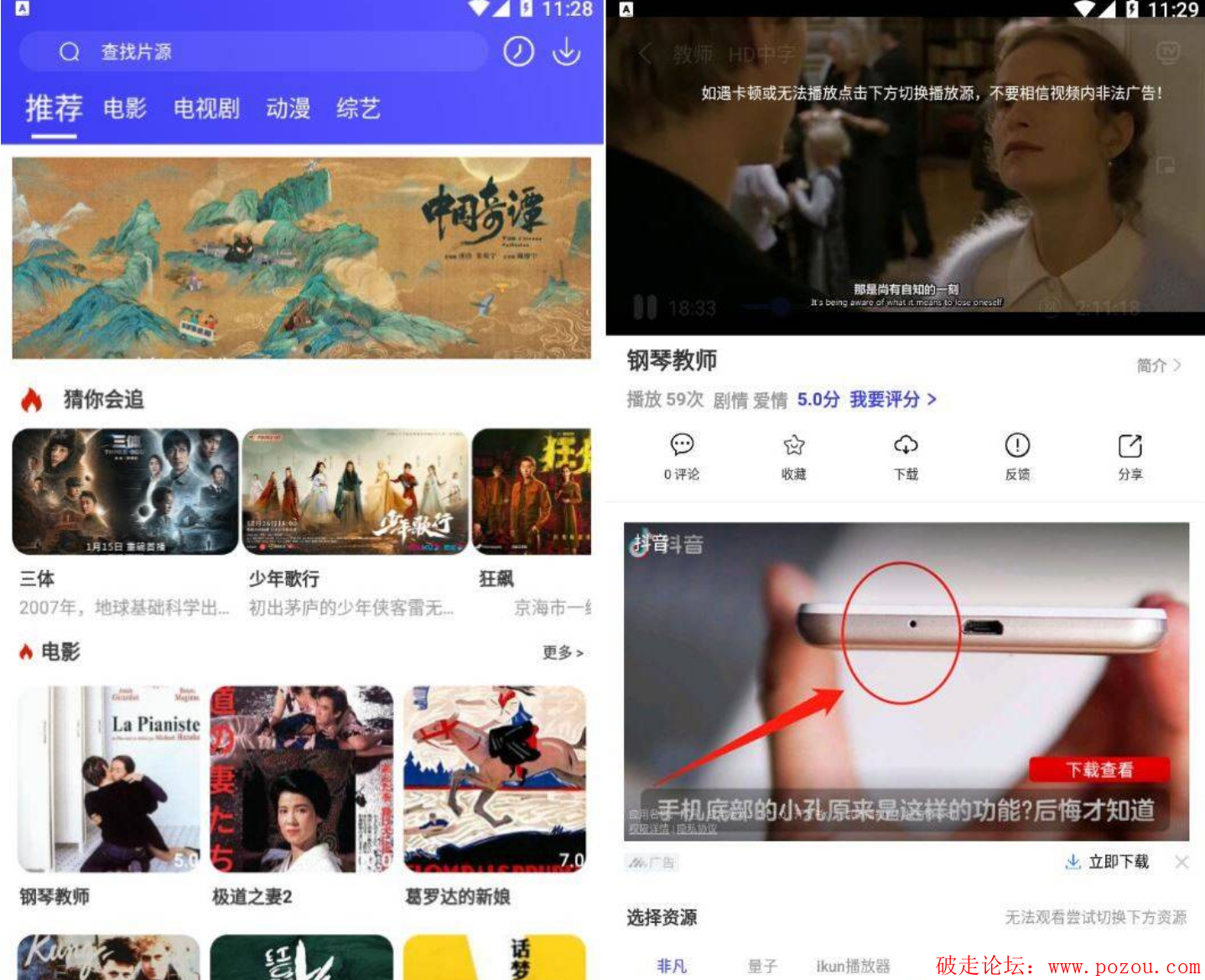
Task: Open 反馈 feedback option
Action: [x=1017, y=455]
